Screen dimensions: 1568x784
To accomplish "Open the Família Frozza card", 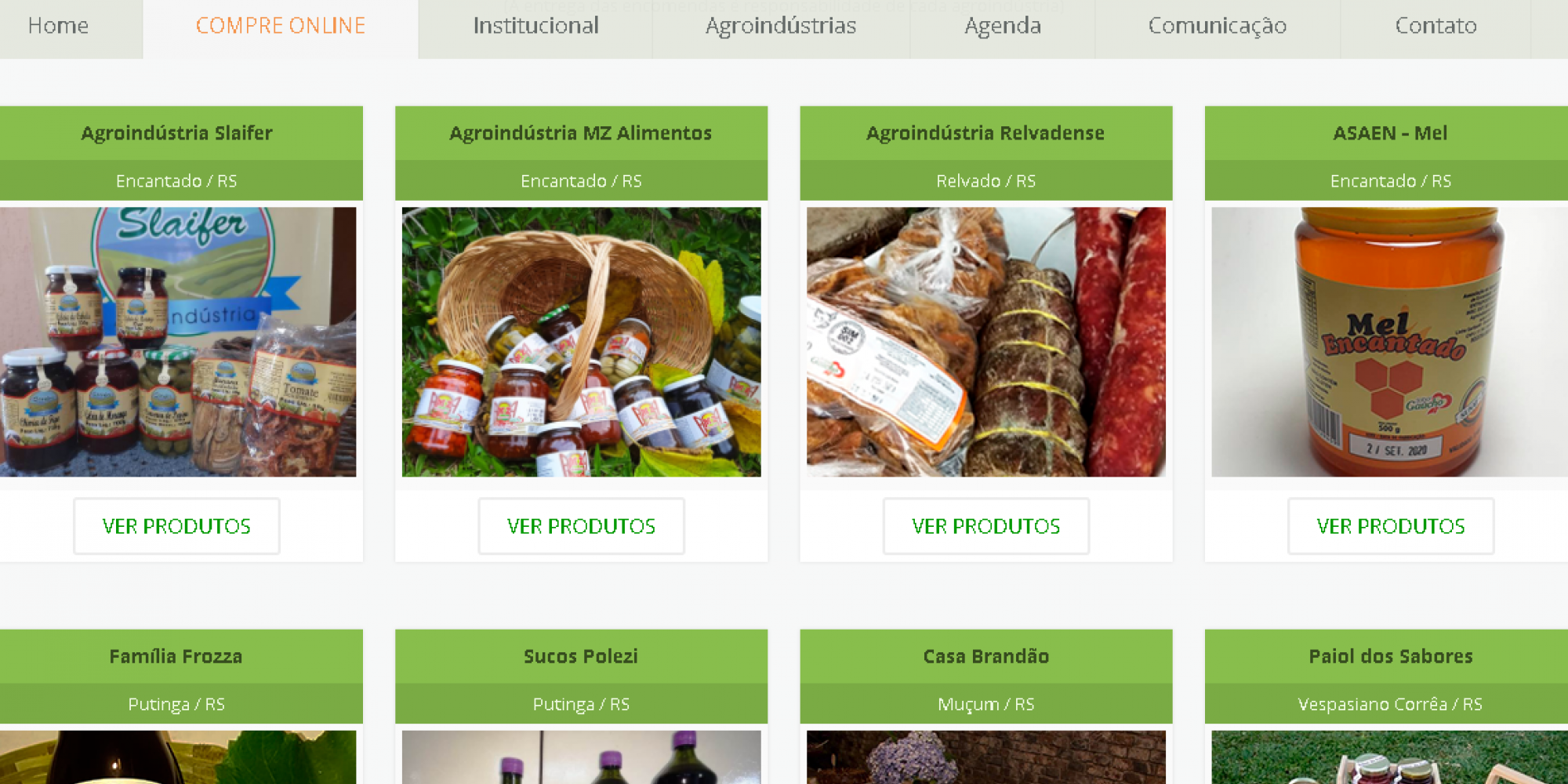I will coord(176,656).
